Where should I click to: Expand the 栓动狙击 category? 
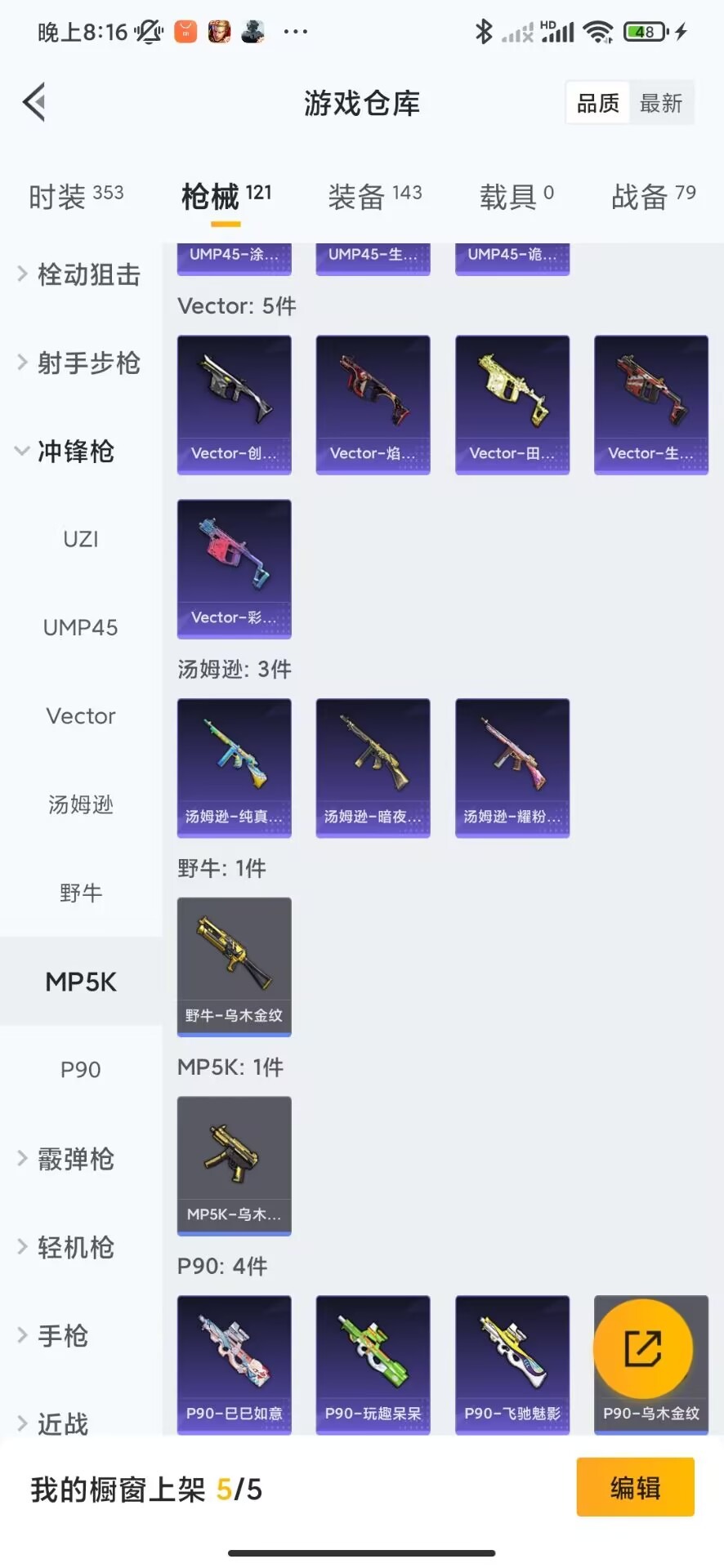80,274
